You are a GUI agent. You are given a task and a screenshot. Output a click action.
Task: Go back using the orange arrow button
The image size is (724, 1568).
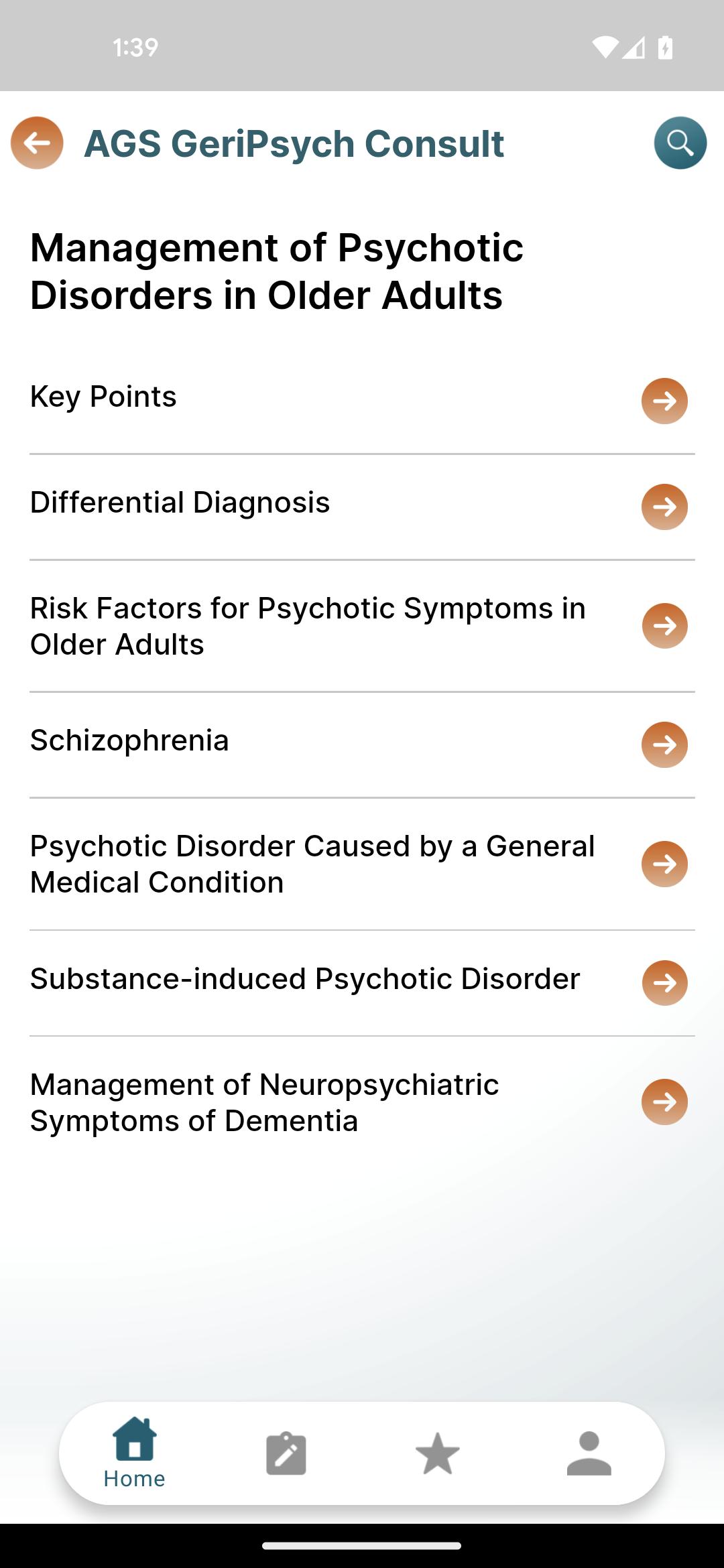[x=37, y=143]
